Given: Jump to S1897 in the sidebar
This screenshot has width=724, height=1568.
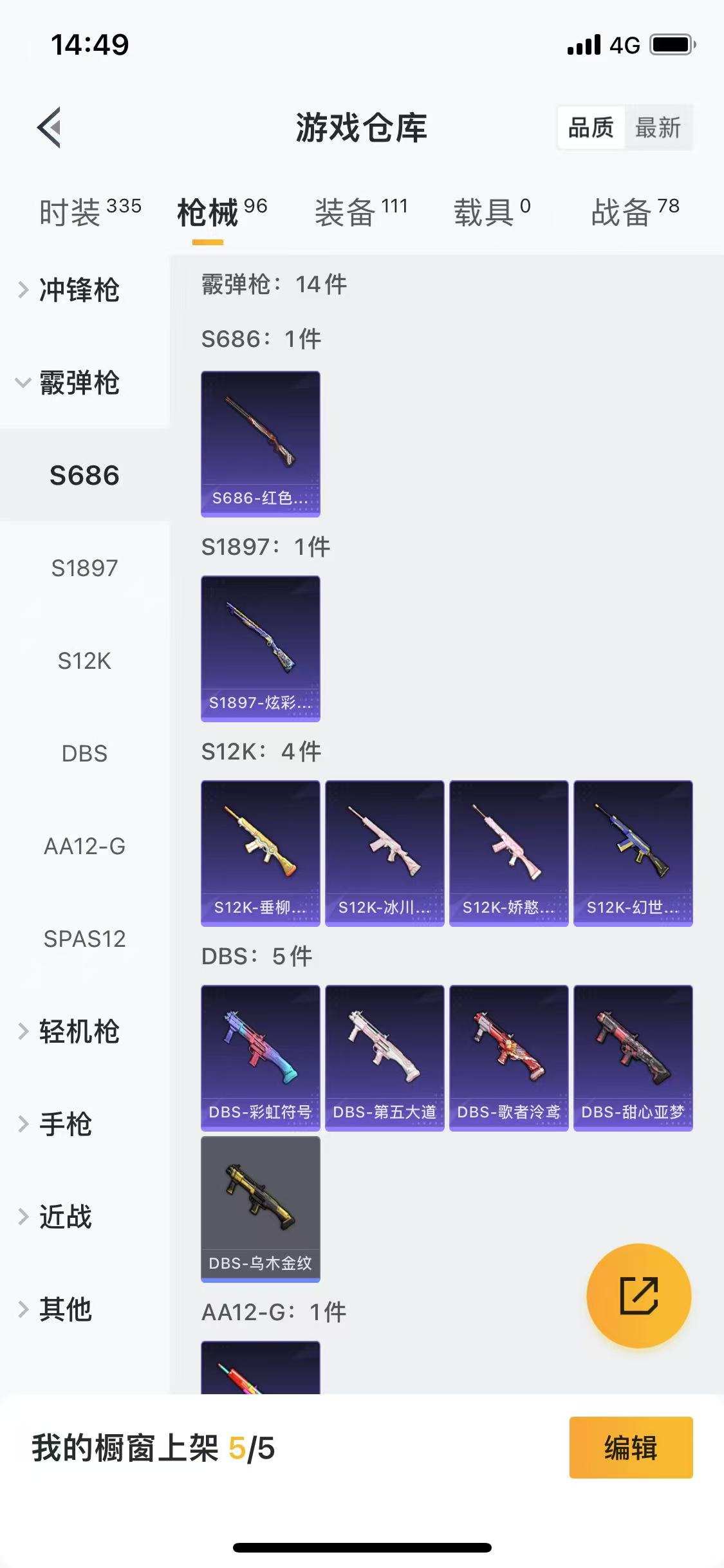Looking at the screenshot, I should coord(84,568).
